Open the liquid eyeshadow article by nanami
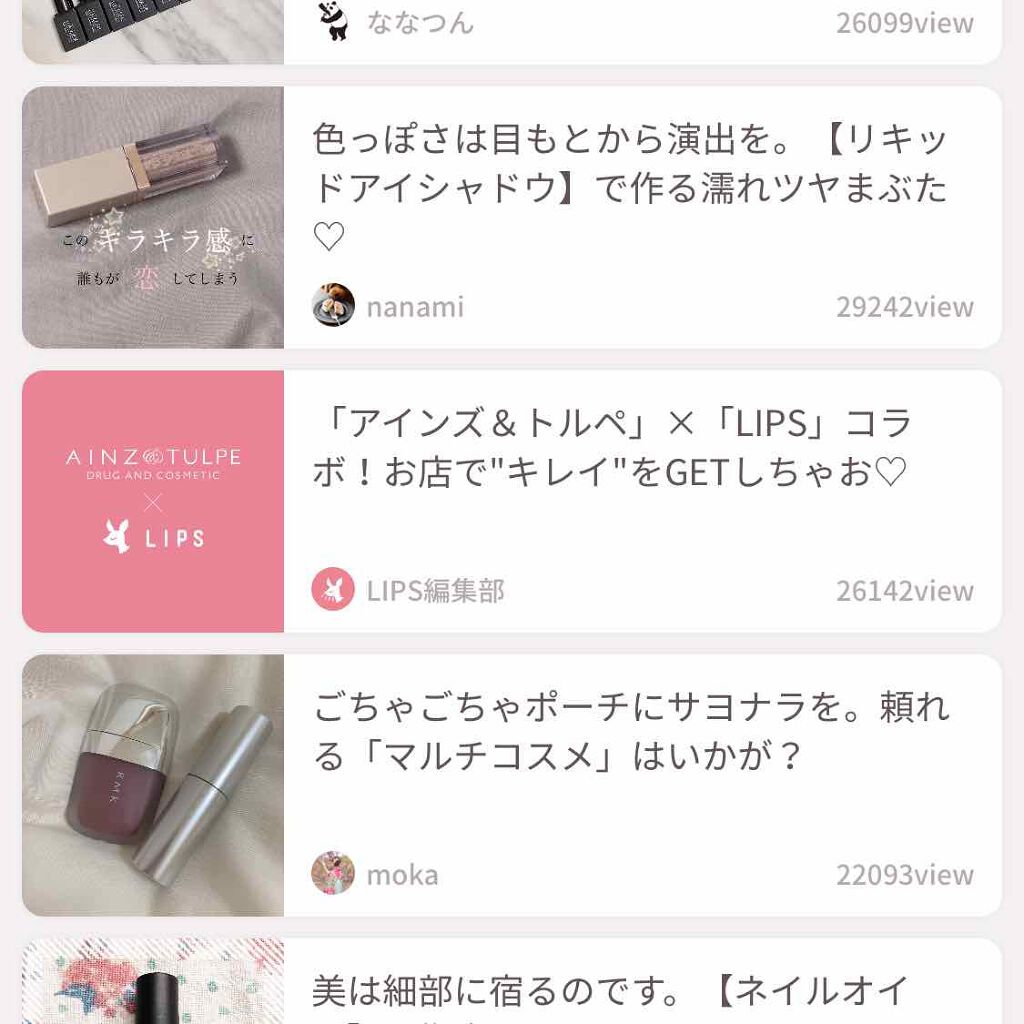Screen dimensions: 1024x1024 coord(628,188)
